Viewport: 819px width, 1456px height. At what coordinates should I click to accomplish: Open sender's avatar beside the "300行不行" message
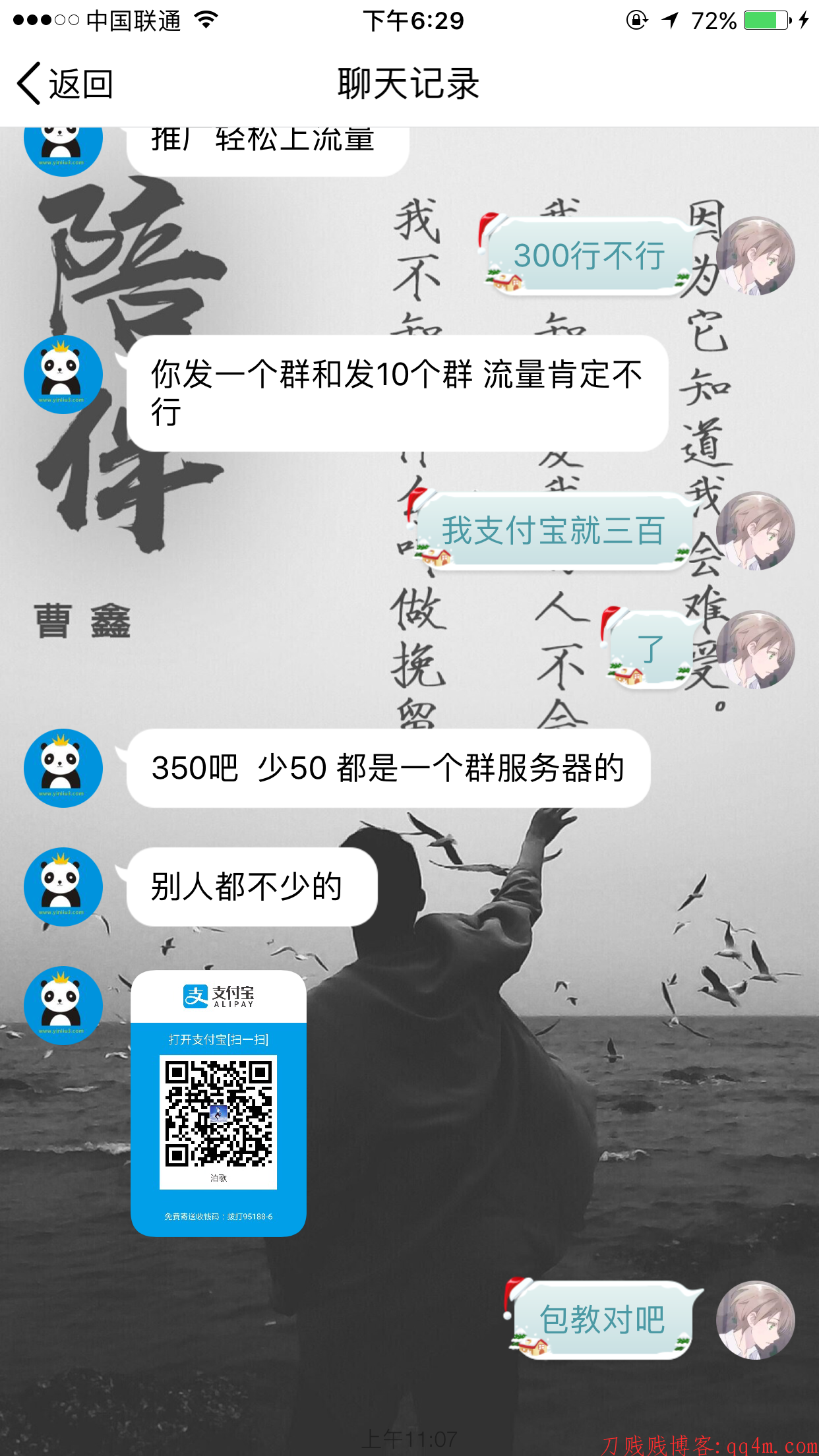coord(755,257)
